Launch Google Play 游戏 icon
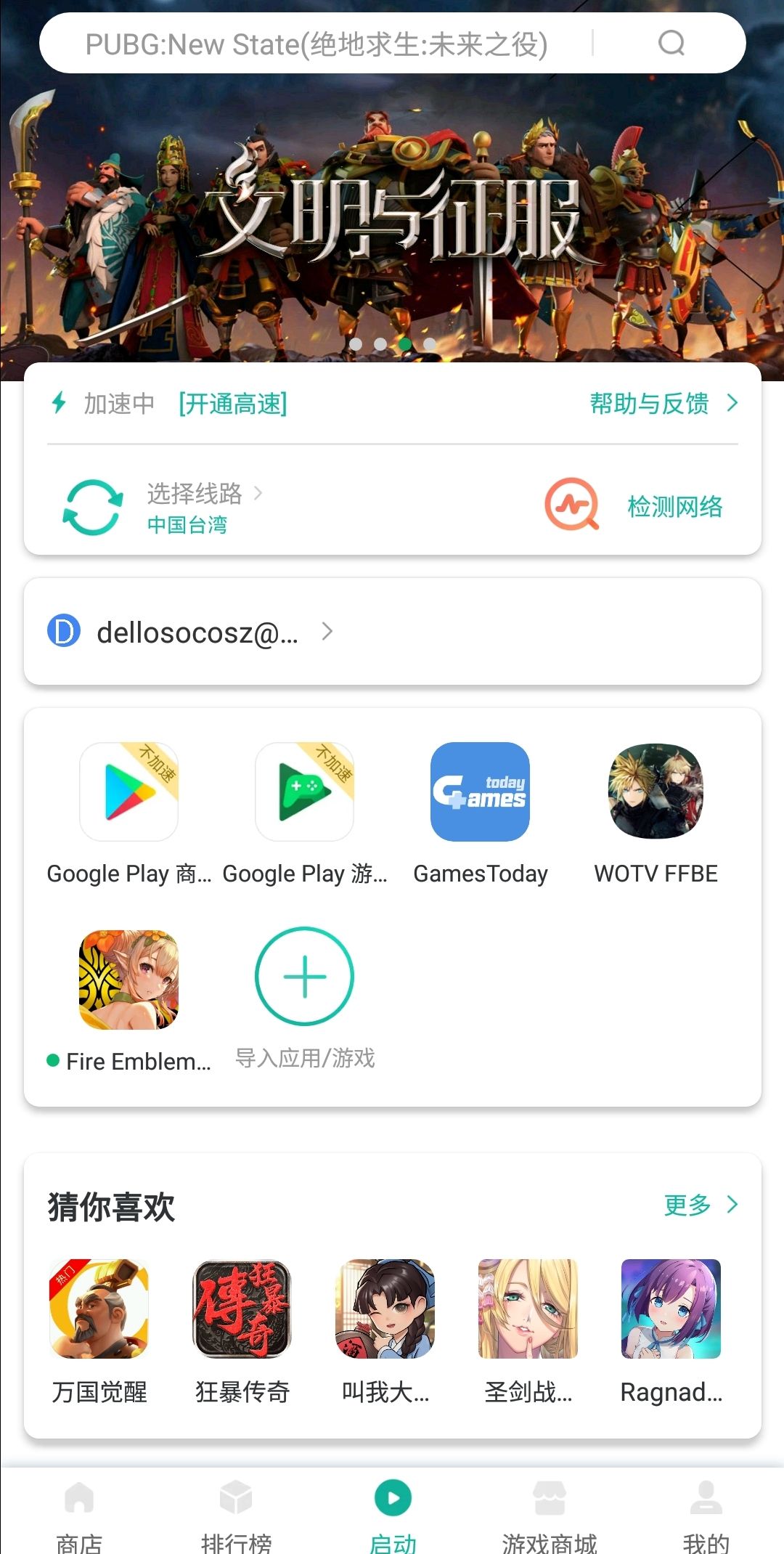This screenshot has width=784, height=1554. pyautogui.click(x=305, y=792)
